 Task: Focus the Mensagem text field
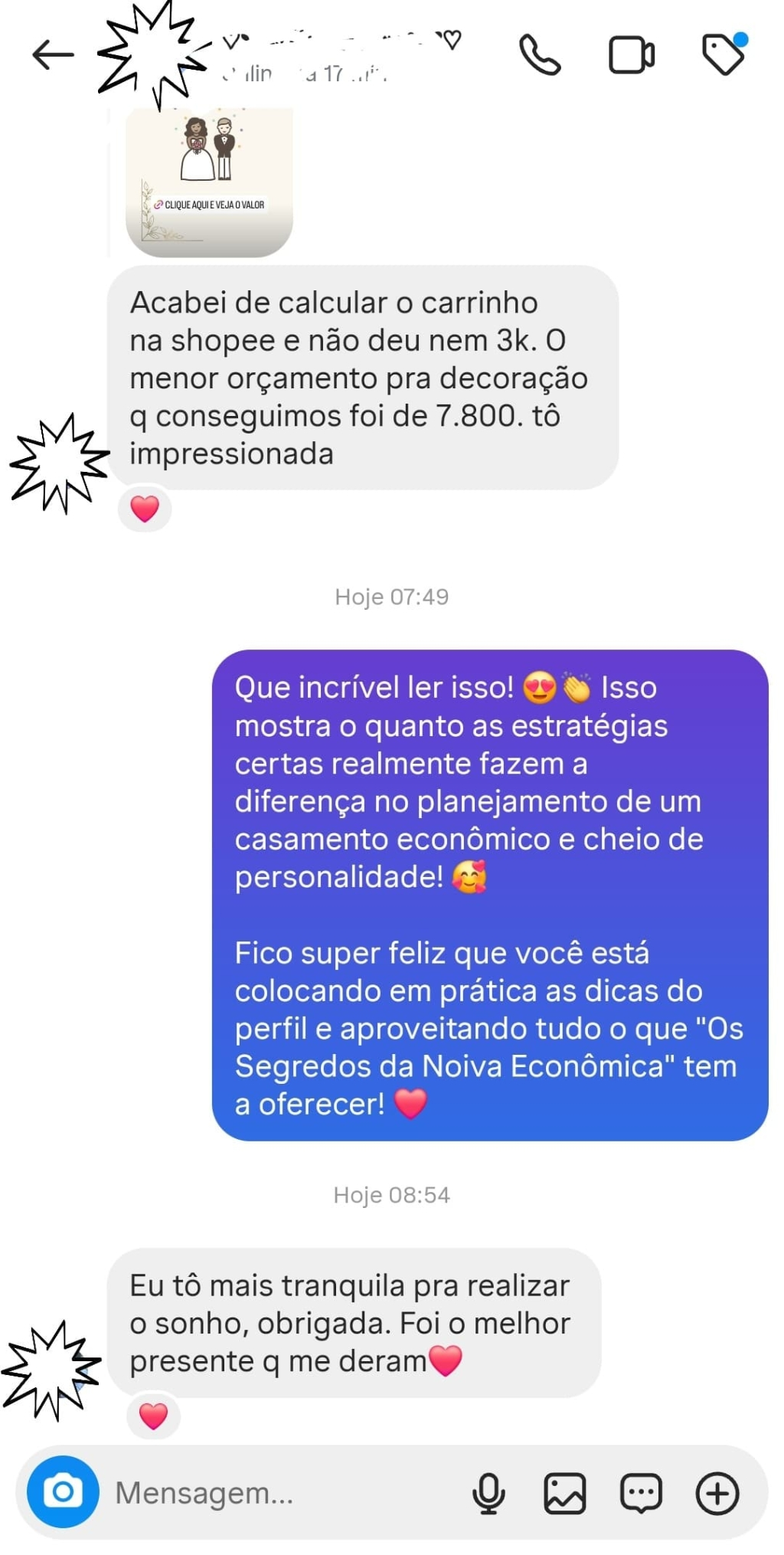point(283,1492)
